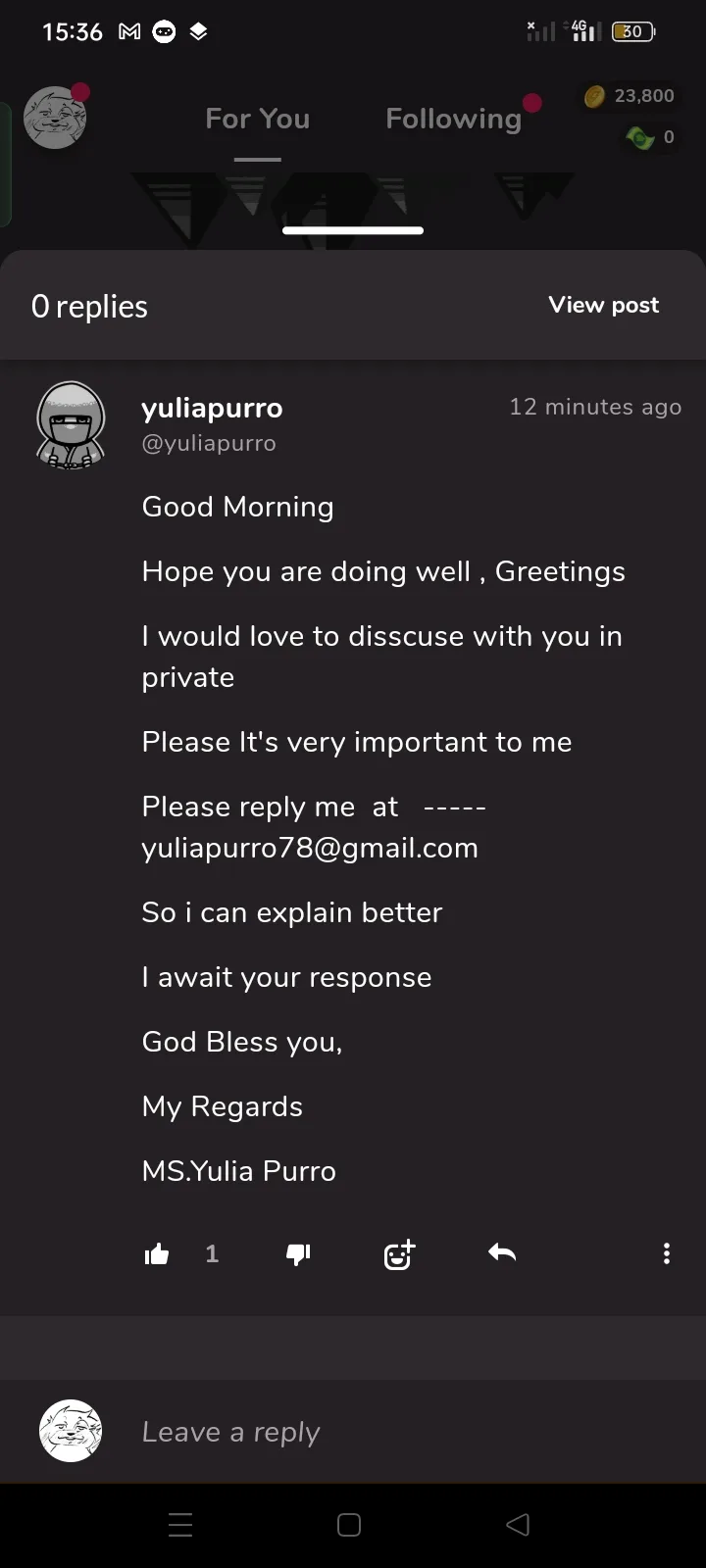
Task: Open yuliapurro's profile avatar
Action: [x=71, y=425]
